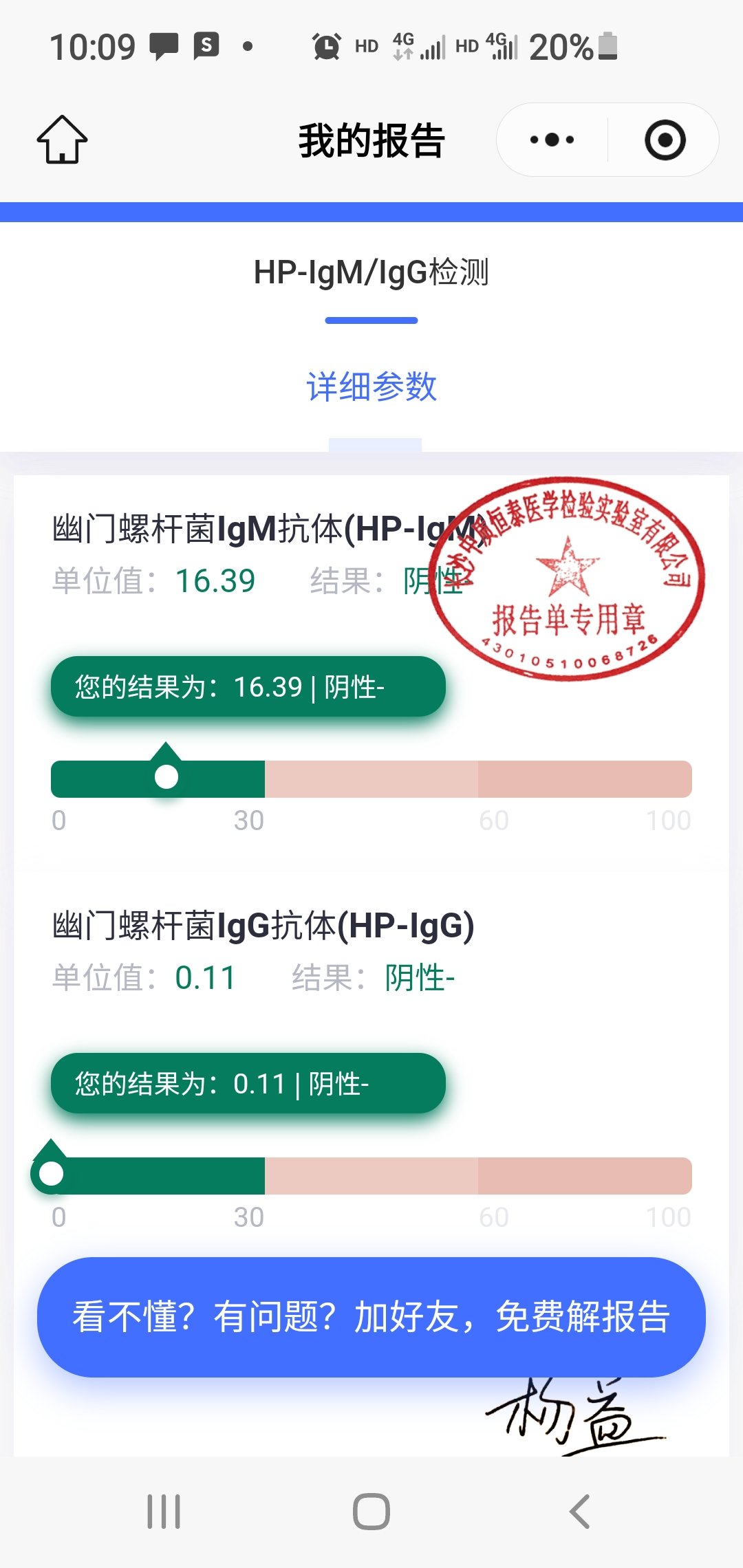The image size is (743, 1568).
Task: Go back using the system back button
Action: click(579, 1511)
